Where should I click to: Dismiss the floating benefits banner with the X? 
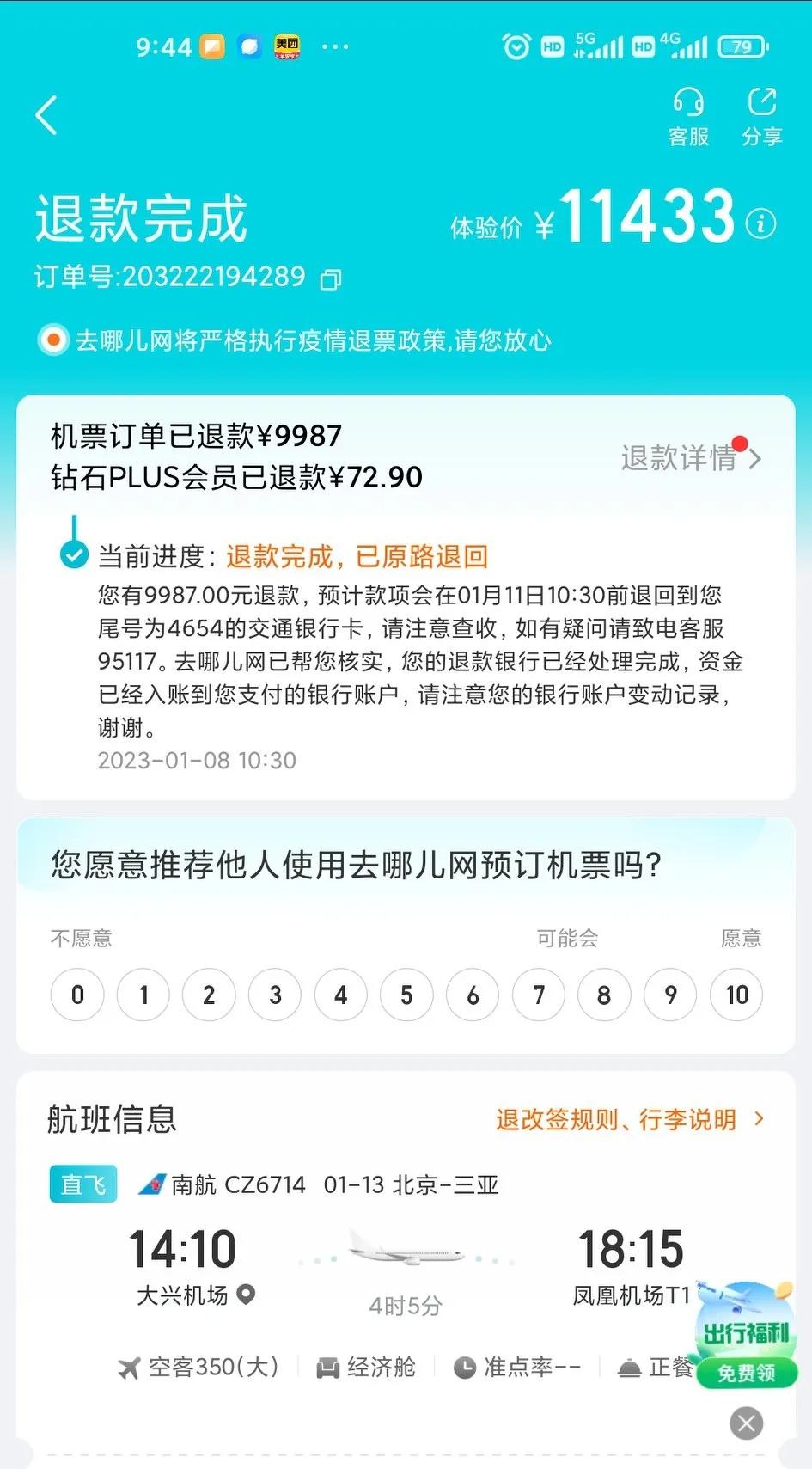coord(745,1423)
